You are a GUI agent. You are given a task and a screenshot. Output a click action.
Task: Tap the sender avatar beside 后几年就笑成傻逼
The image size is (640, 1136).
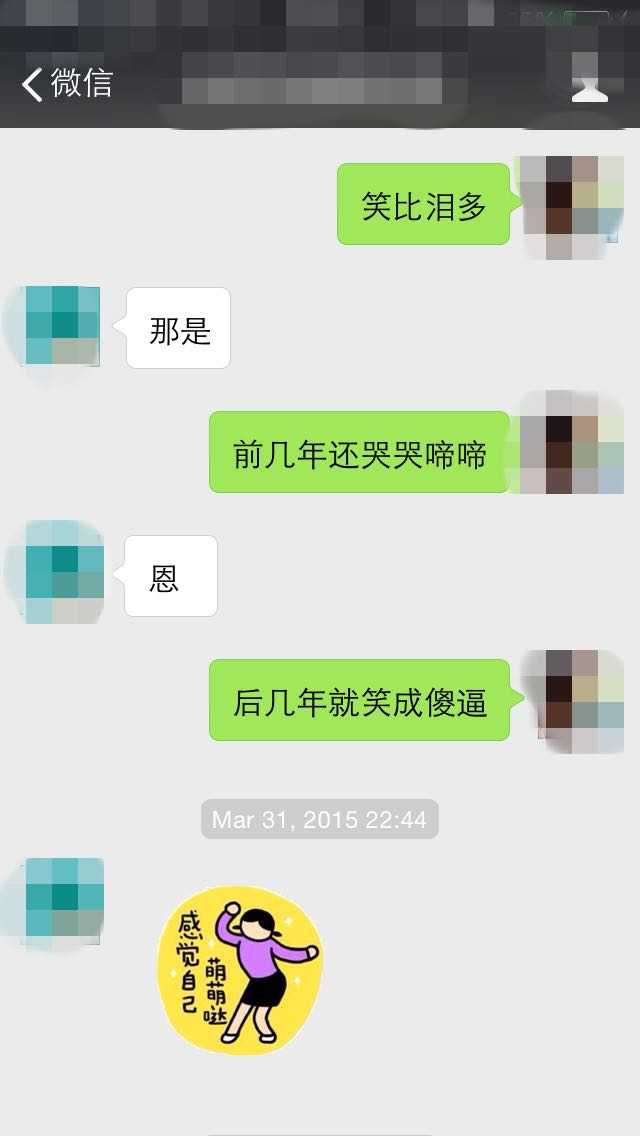click(x=570, y=700)
